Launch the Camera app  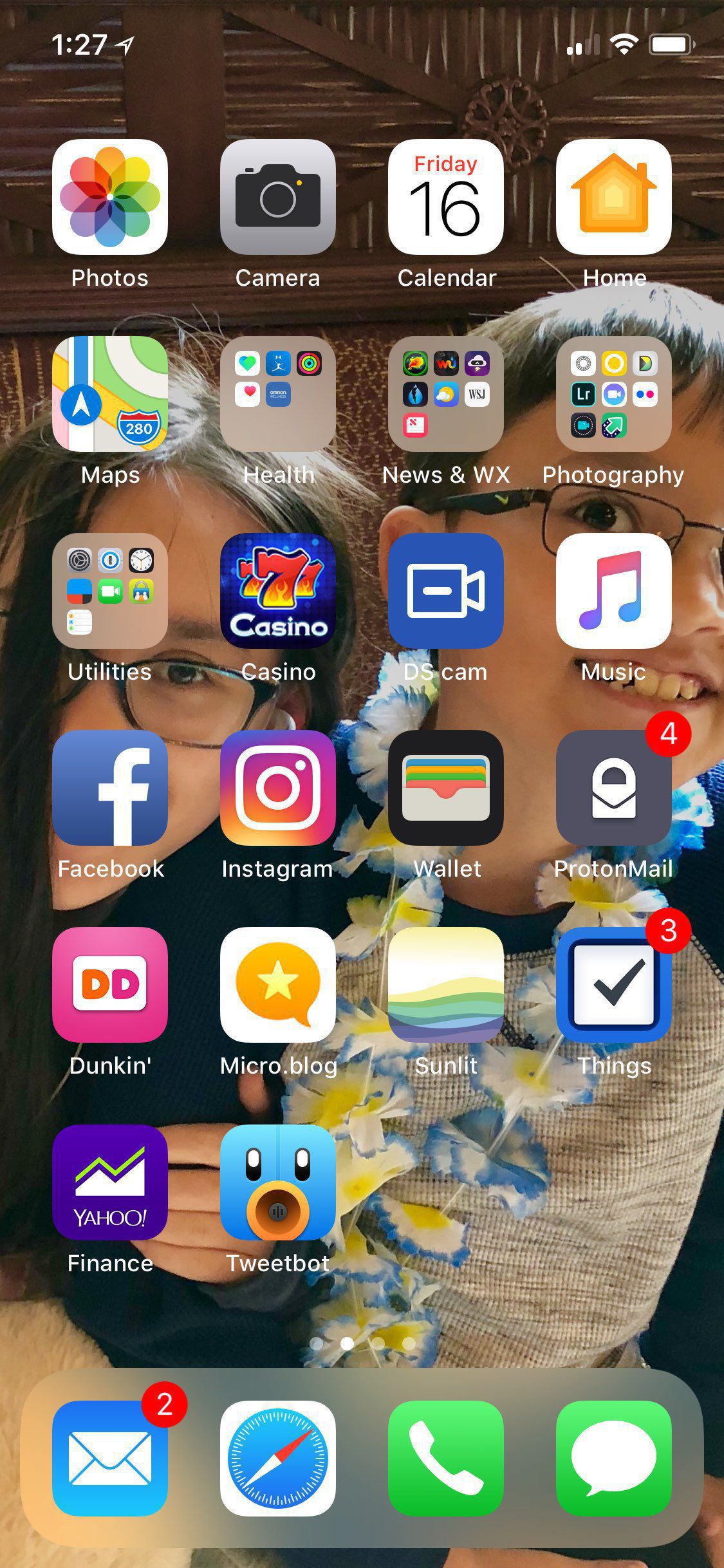pyautogui.click(x=278, y=197)
